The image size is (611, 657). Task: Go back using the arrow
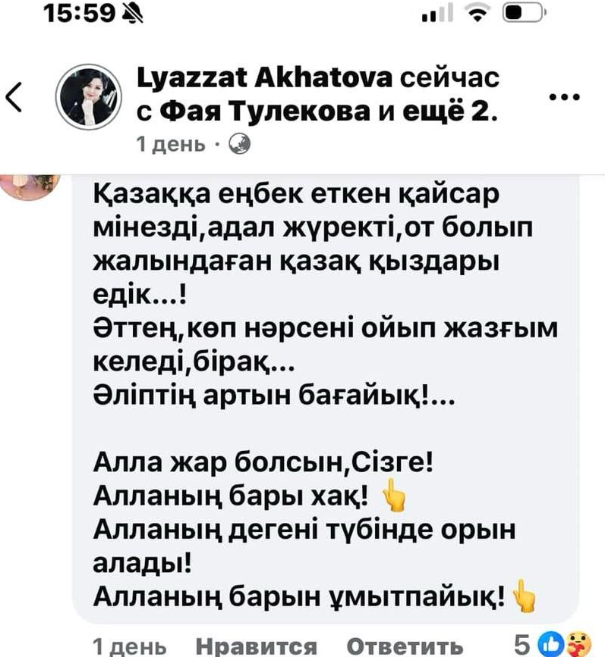14,97
